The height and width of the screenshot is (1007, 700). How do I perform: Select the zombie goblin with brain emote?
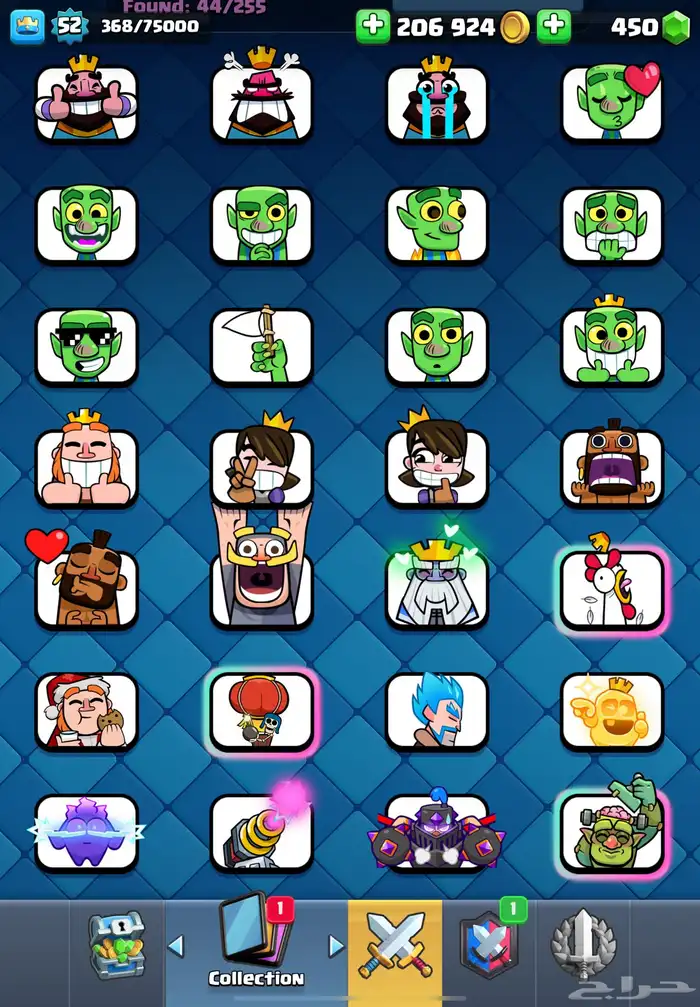[612, 832]
